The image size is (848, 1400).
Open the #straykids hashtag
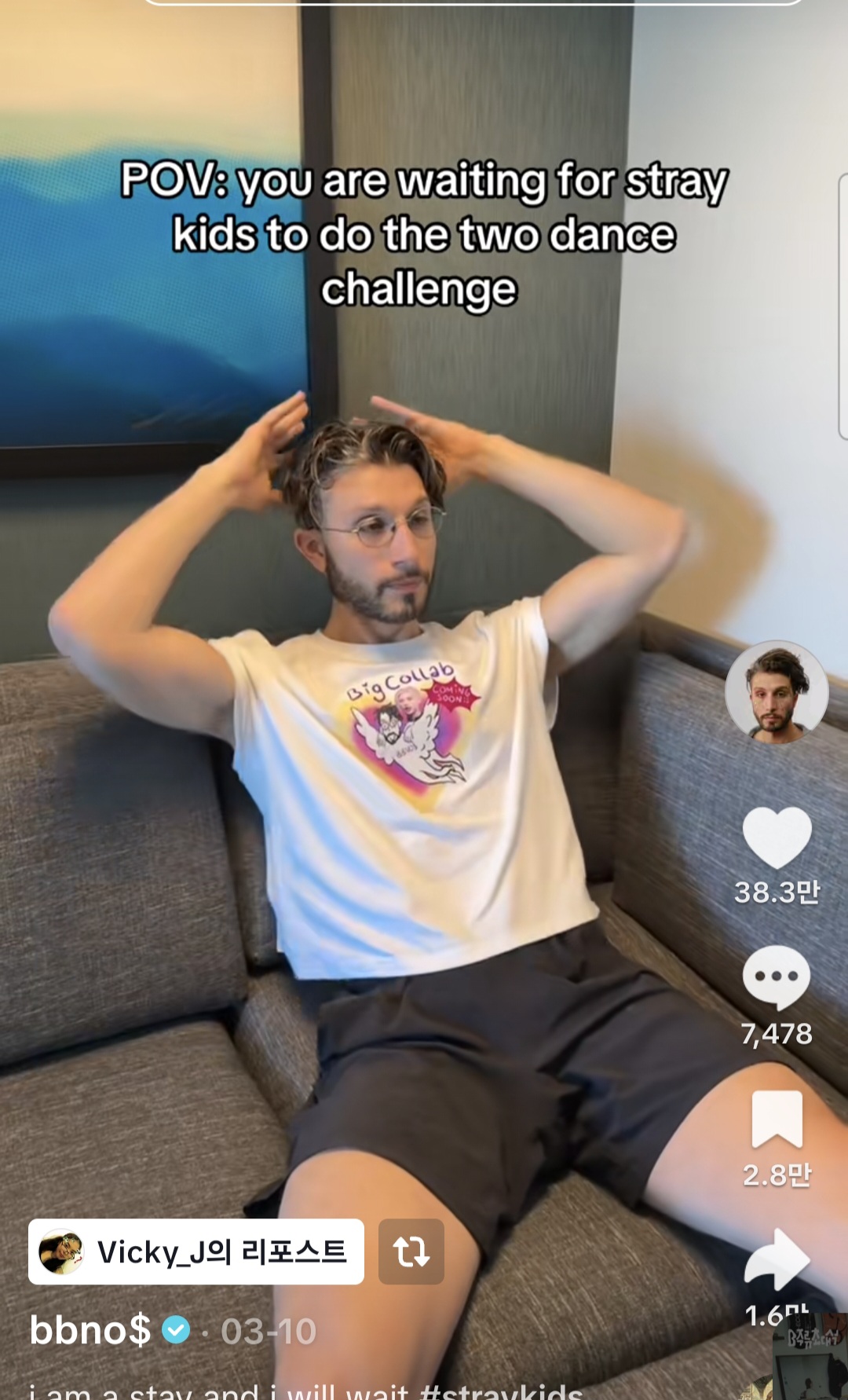click(501, 1392)
